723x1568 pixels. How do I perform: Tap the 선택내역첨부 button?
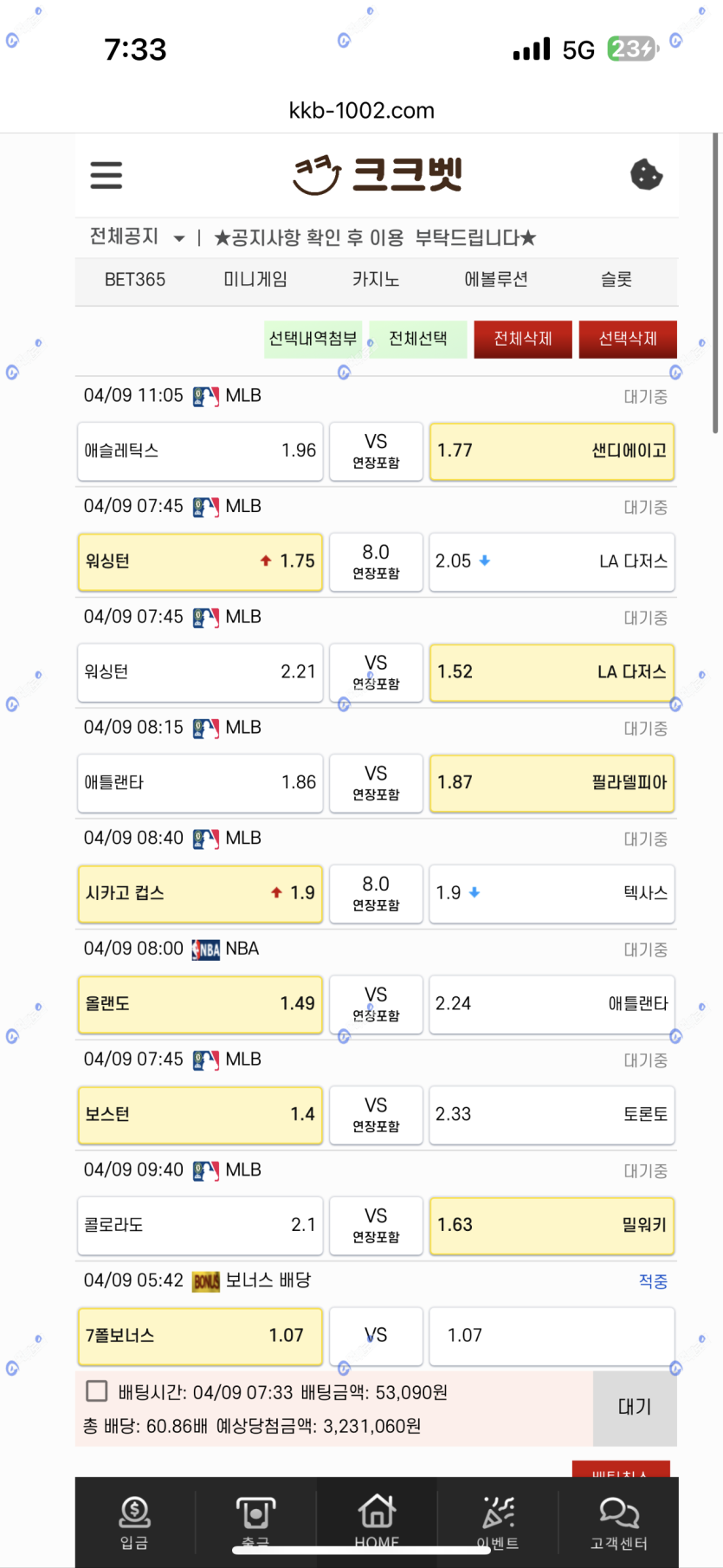[313, 339]
